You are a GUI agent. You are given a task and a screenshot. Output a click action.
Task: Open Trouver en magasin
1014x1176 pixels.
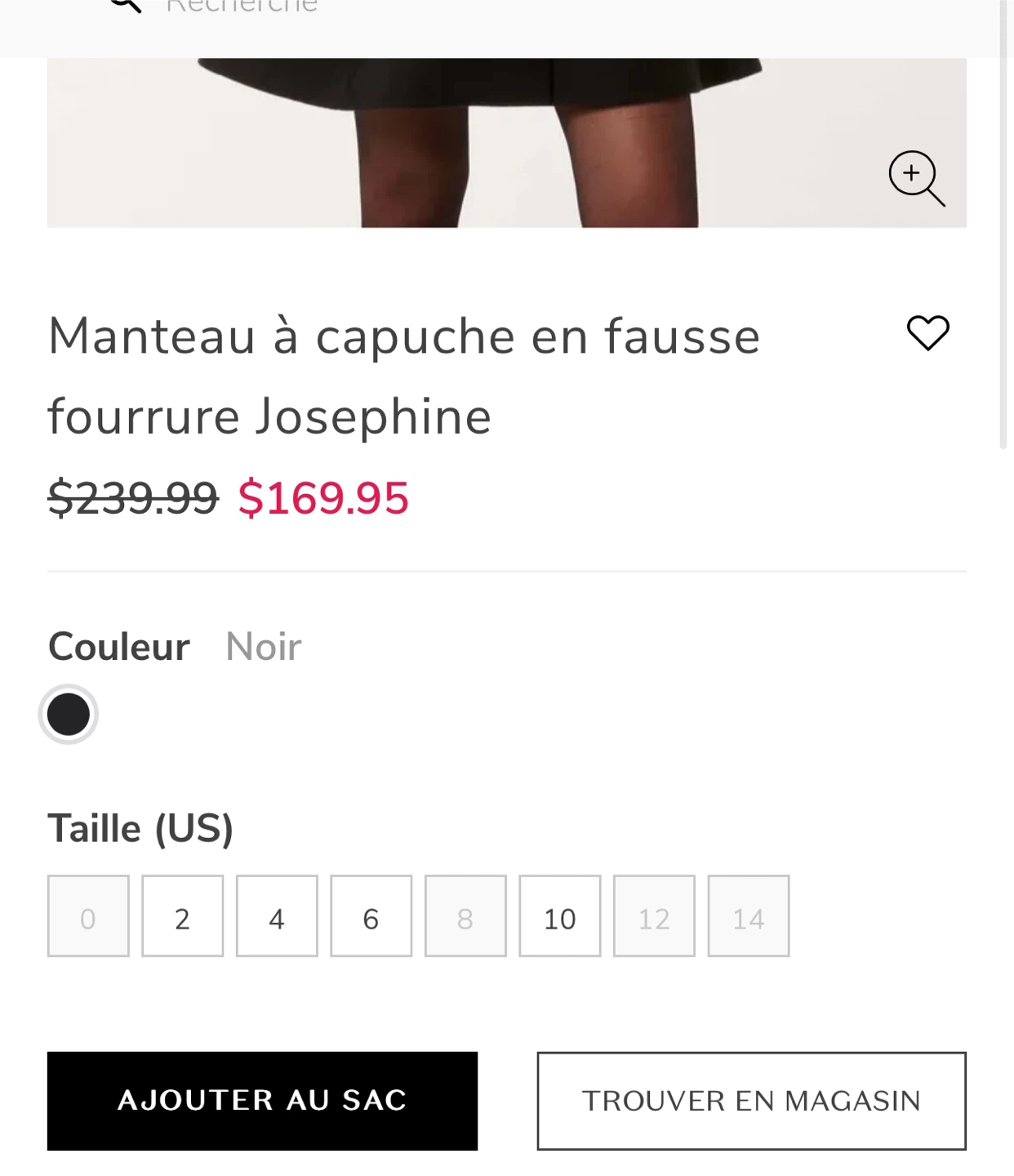click(x=751, y=1101)
